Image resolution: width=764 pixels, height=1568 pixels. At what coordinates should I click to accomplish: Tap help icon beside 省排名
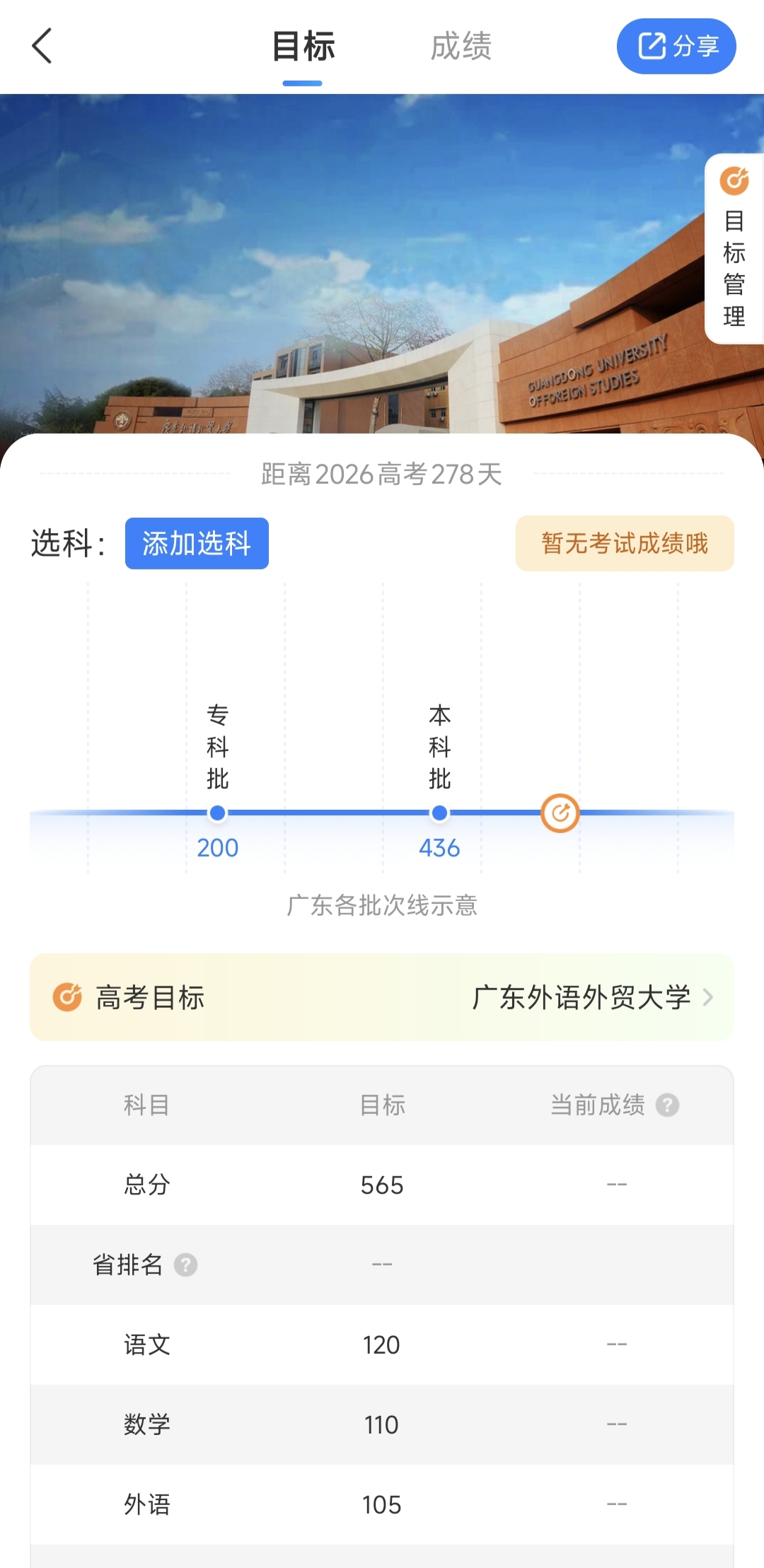pyautogui.click(x=185, y=1265)
